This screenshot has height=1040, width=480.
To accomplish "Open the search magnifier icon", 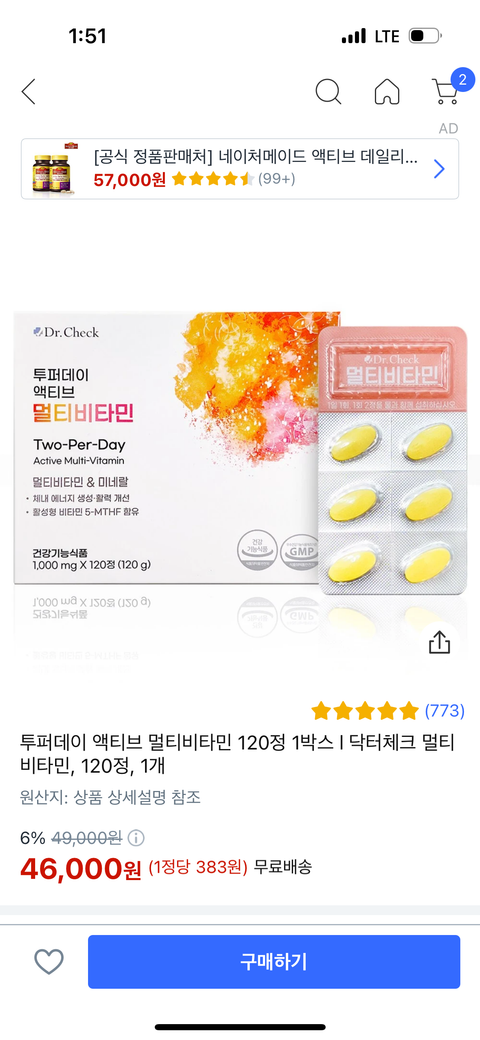I will point(328,92).
